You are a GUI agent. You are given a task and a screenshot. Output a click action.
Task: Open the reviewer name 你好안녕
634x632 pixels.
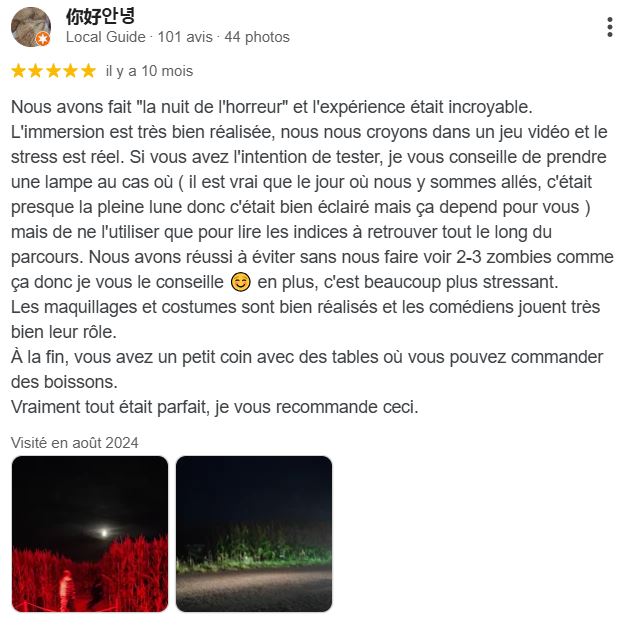(100, 17)
